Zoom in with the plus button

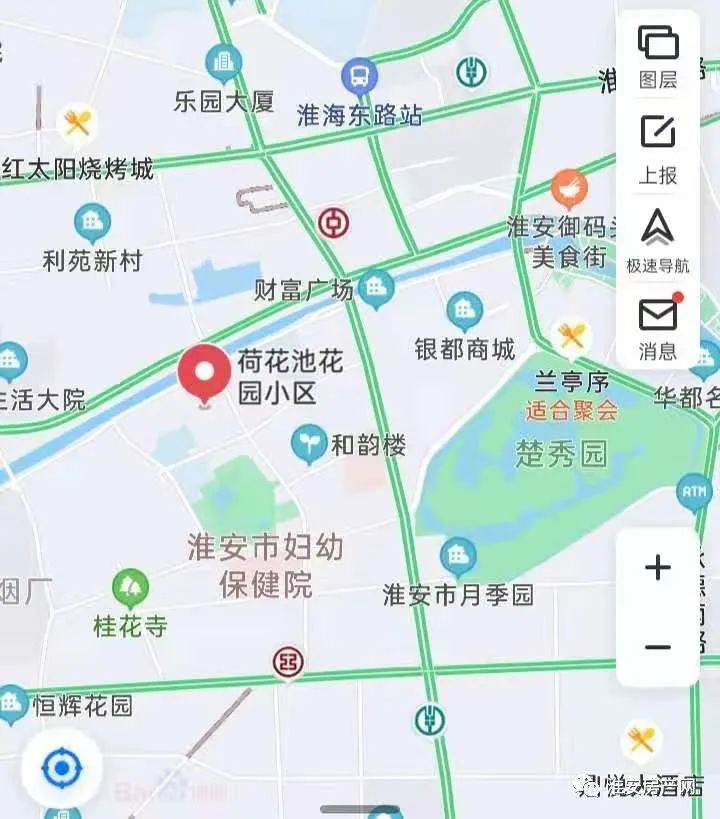(657, 568)
